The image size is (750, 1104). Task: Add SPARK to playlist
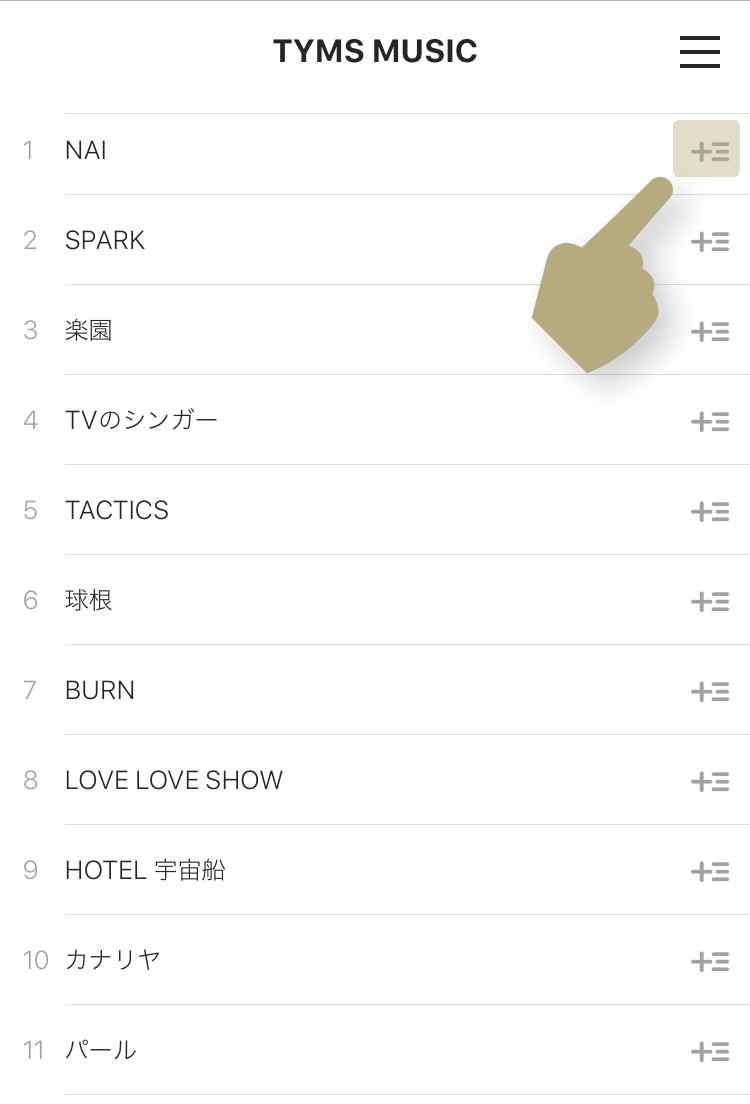(709, 241)
